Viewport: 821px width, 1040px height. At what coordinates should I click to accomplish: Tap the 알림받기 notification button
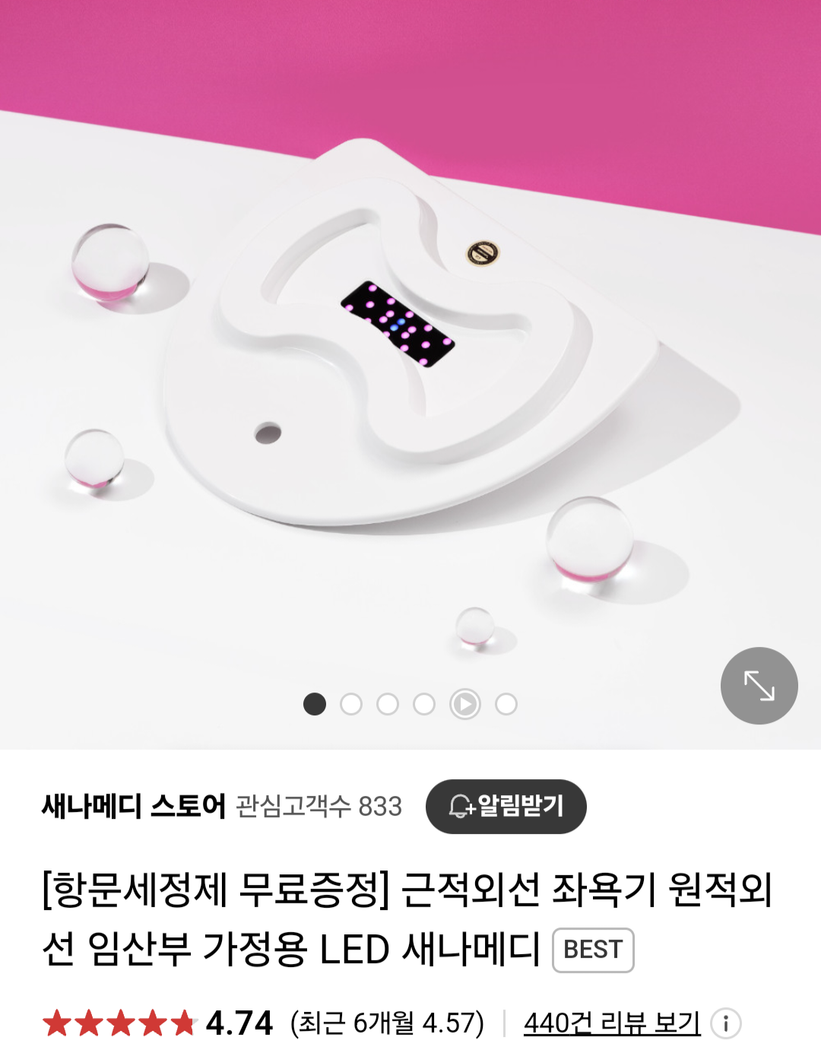(x=506, y=806)
